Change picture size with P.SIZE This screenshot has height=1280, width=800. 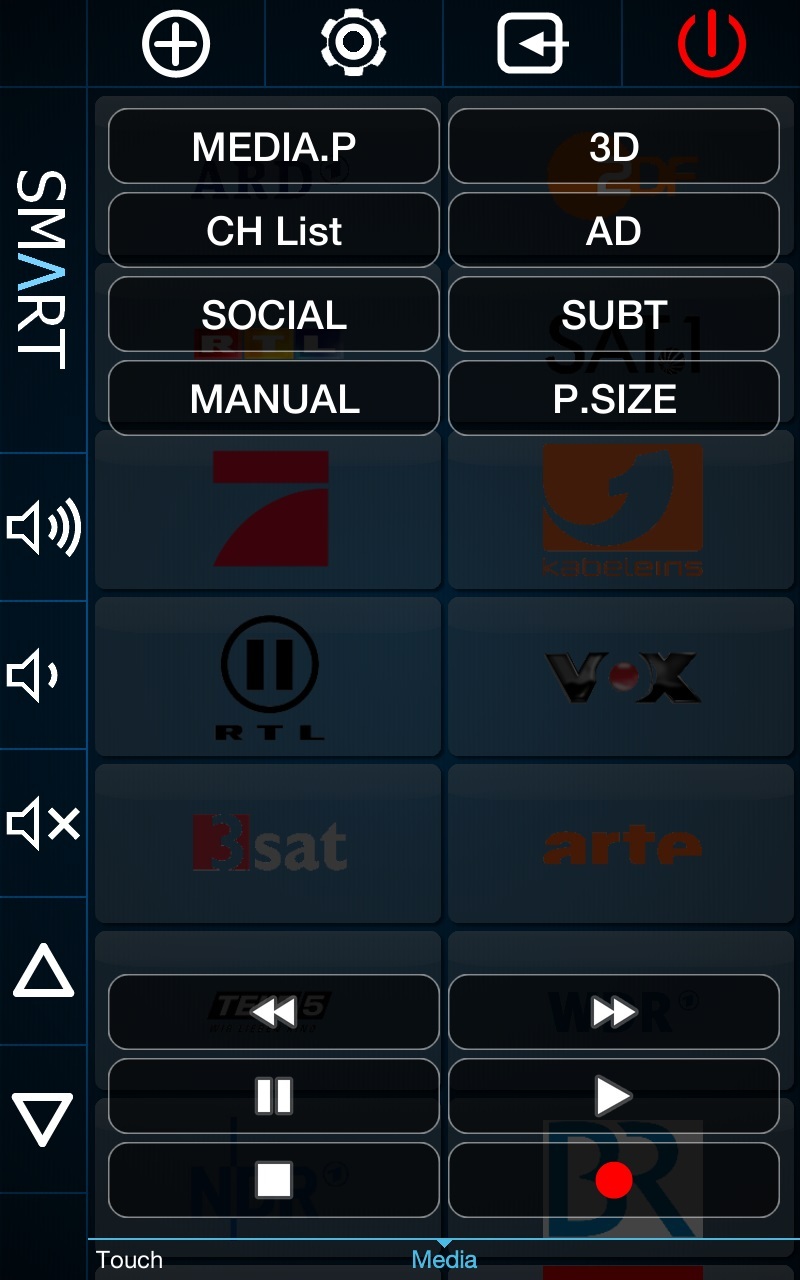613,399
